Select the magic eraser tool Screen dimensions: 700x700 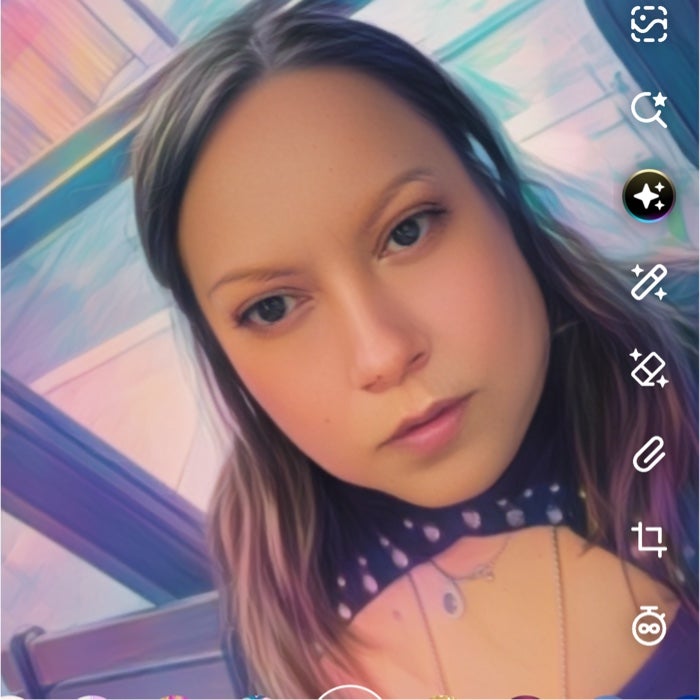[x=649, y=367]
